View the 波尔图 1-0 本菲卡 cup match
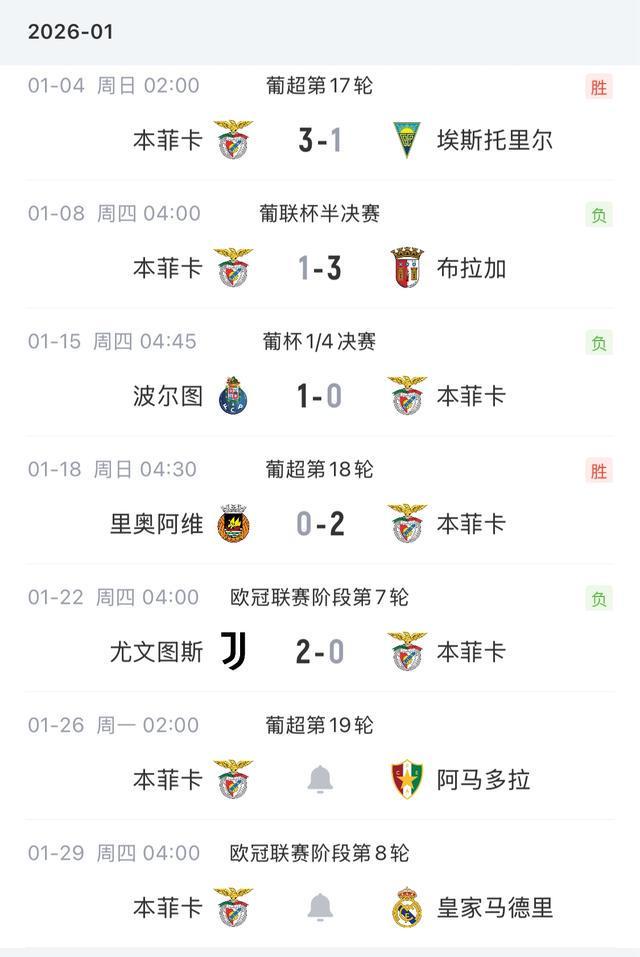The image size is (640, 957). pyautogui.click(x=320, y=396)
